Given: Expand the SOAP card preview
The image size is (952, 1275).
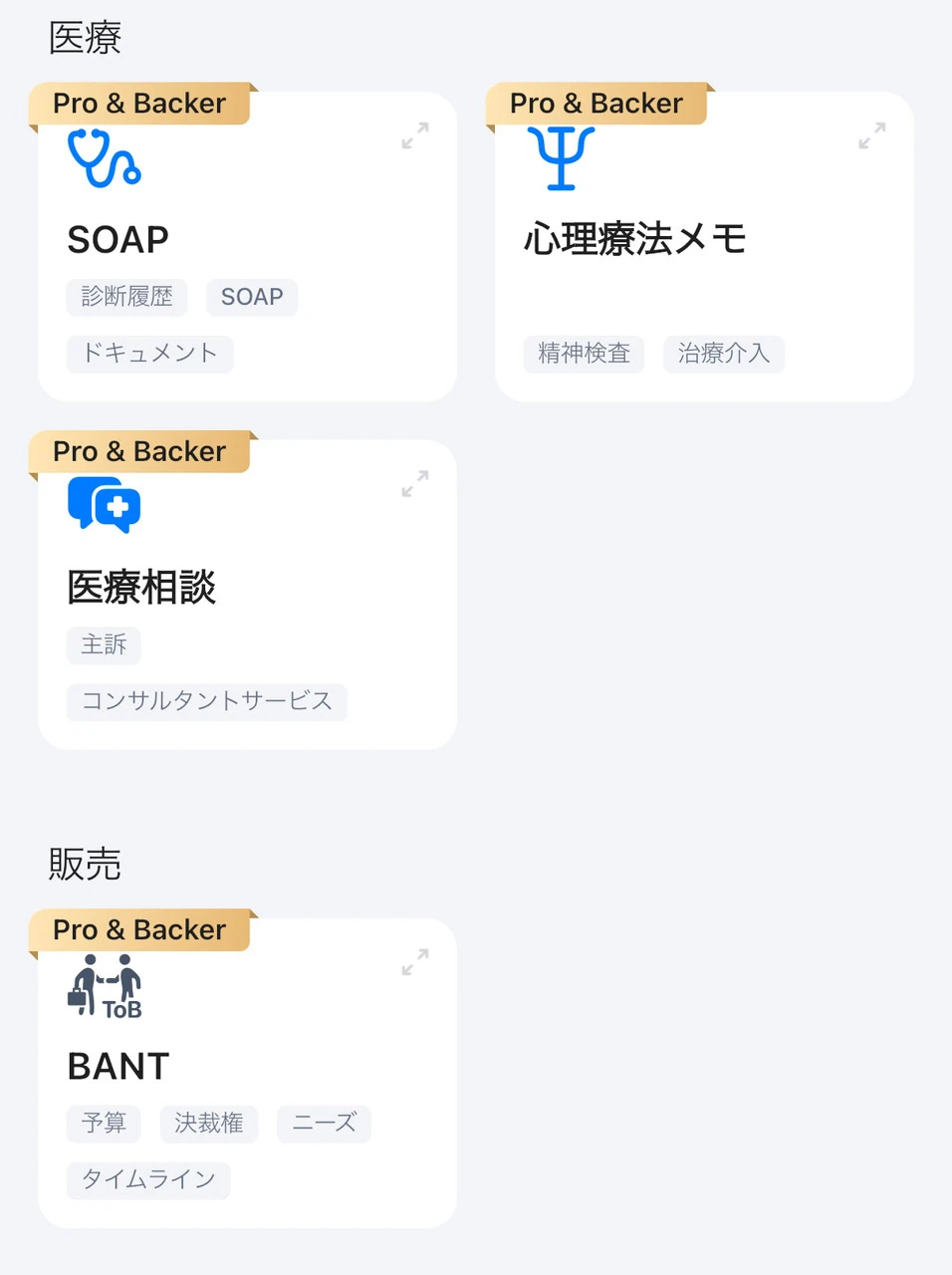Looking at the screenshot, I should [415, 135].
